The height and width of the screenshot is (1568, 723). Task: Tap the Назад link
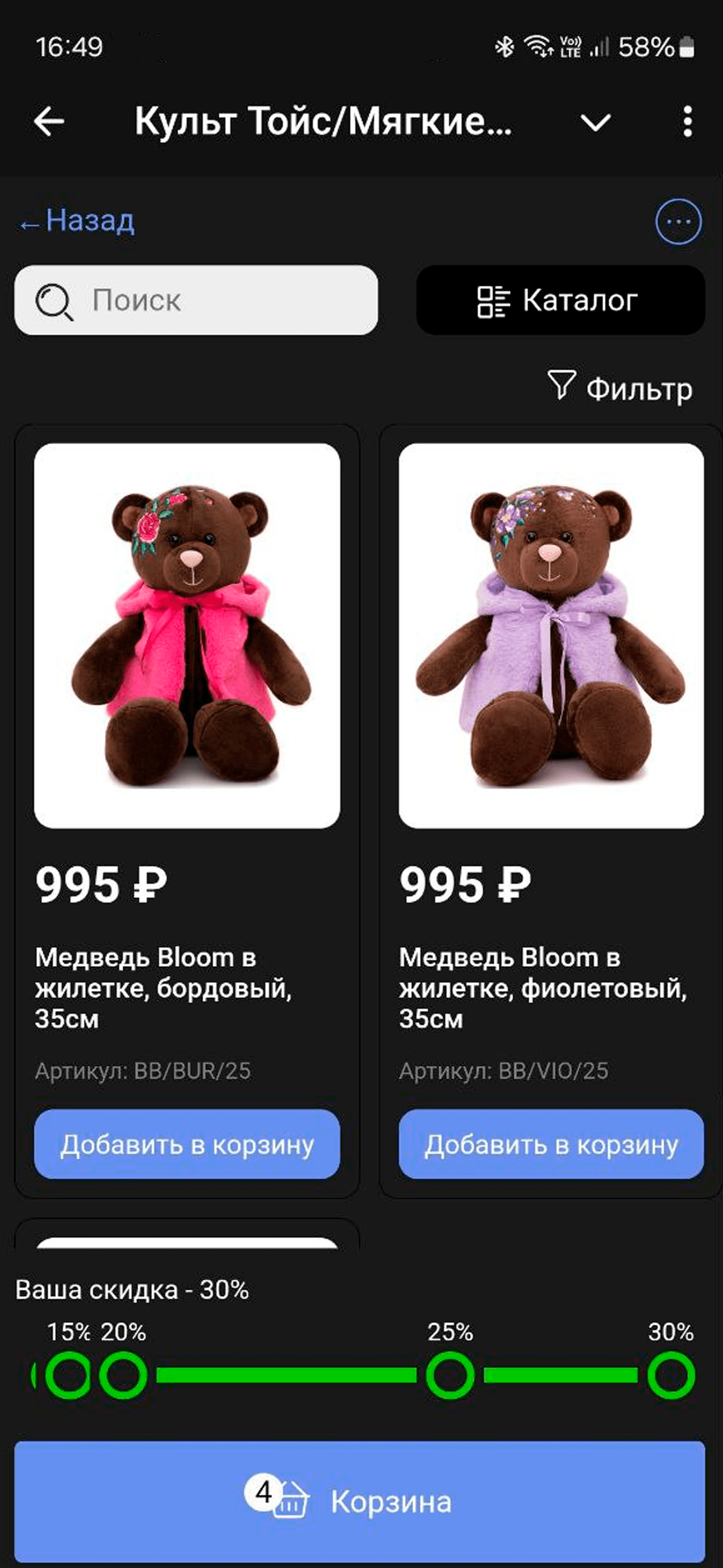click(78, 221)
